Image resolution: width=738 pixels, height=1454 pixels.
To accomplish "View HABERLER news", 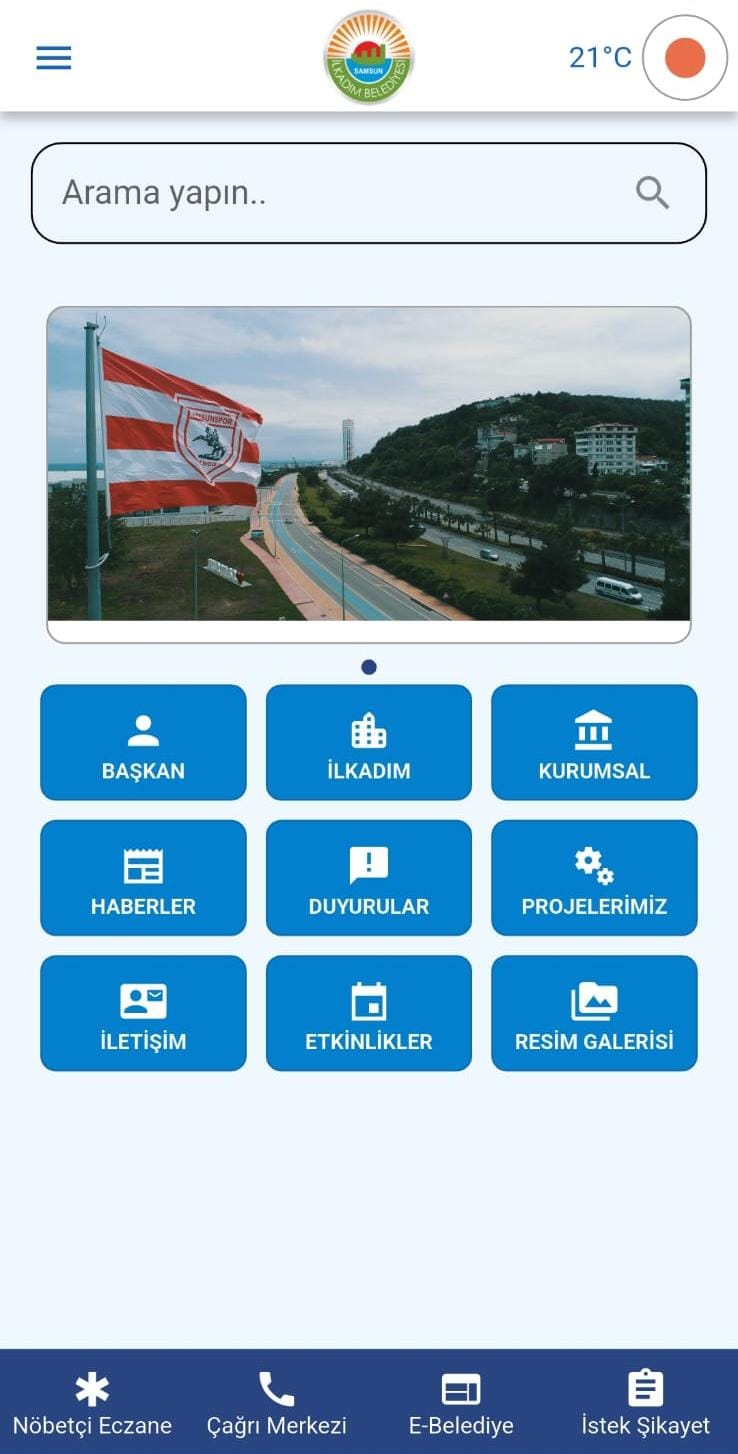I will point(143,878).
